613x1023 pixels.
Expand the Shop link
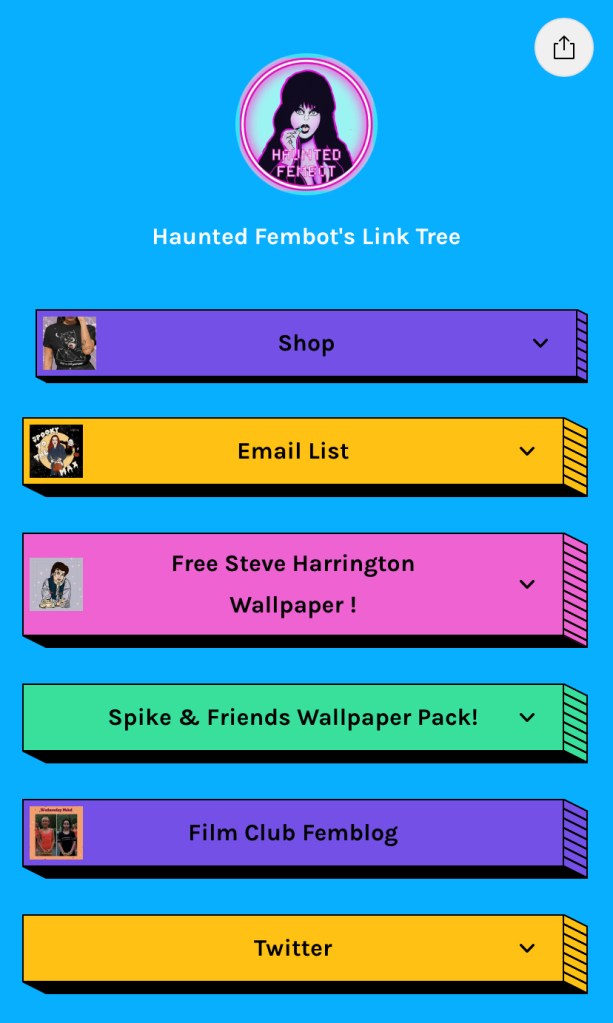point(540,343)
